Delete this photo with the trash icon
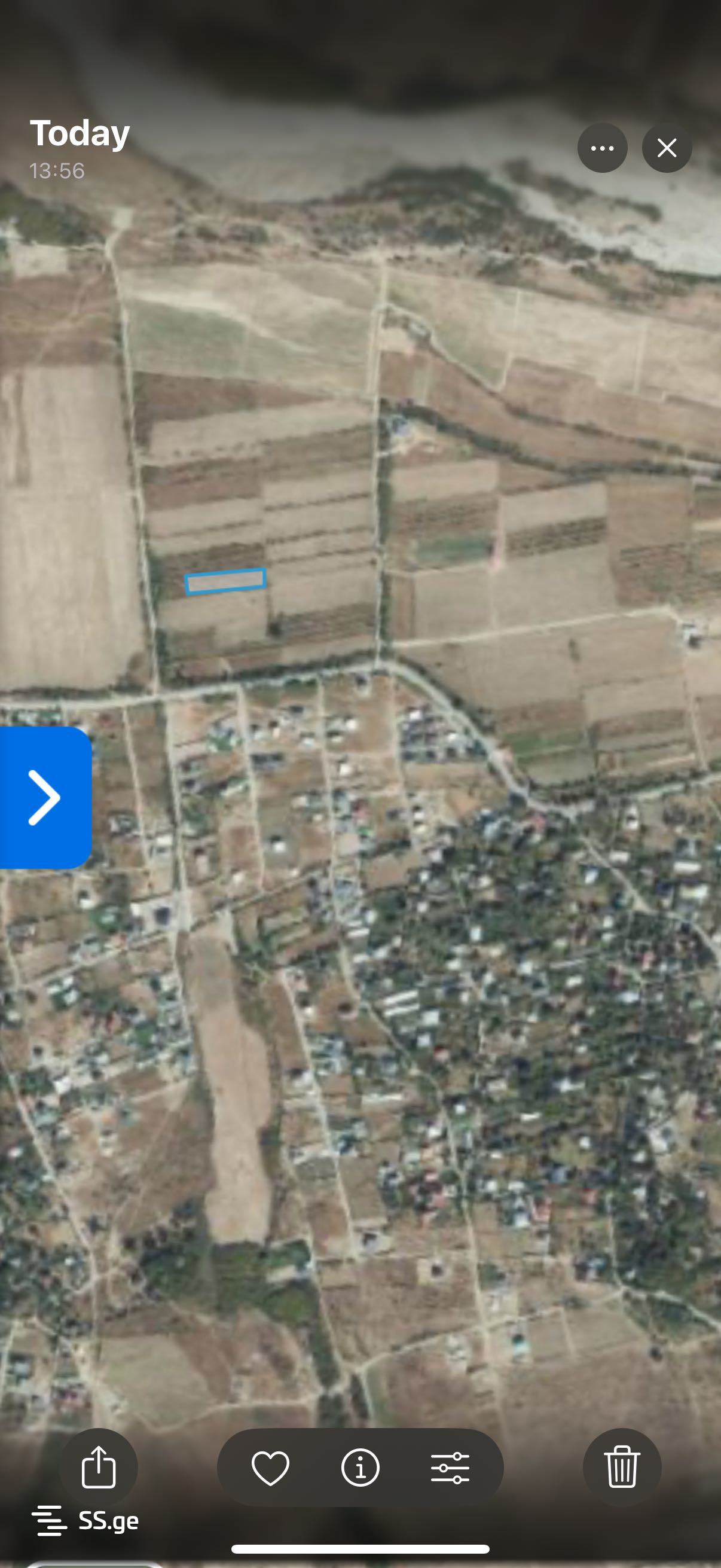 (621, 1467)
